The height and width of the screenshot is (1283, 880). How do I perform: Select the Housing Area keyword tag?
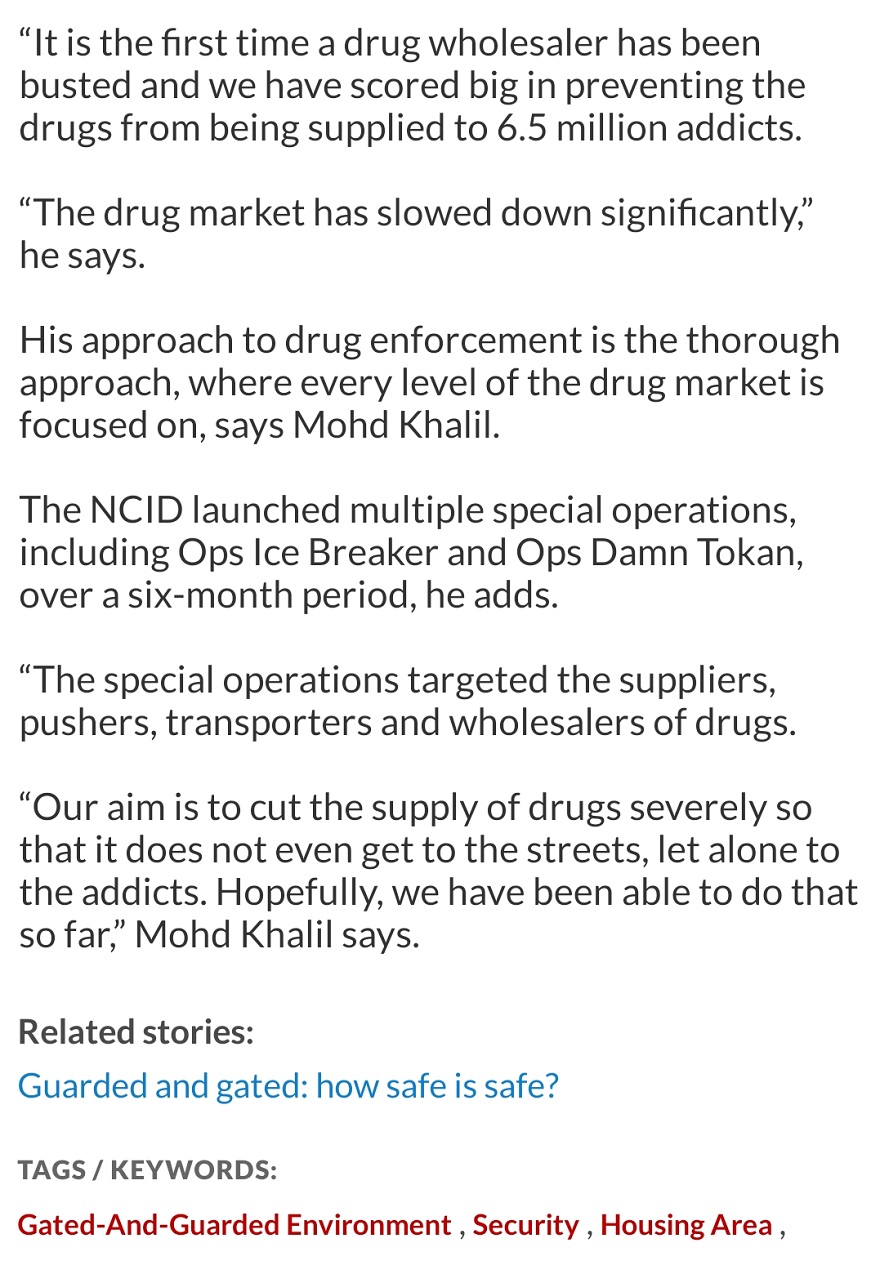click(686, 1225)
